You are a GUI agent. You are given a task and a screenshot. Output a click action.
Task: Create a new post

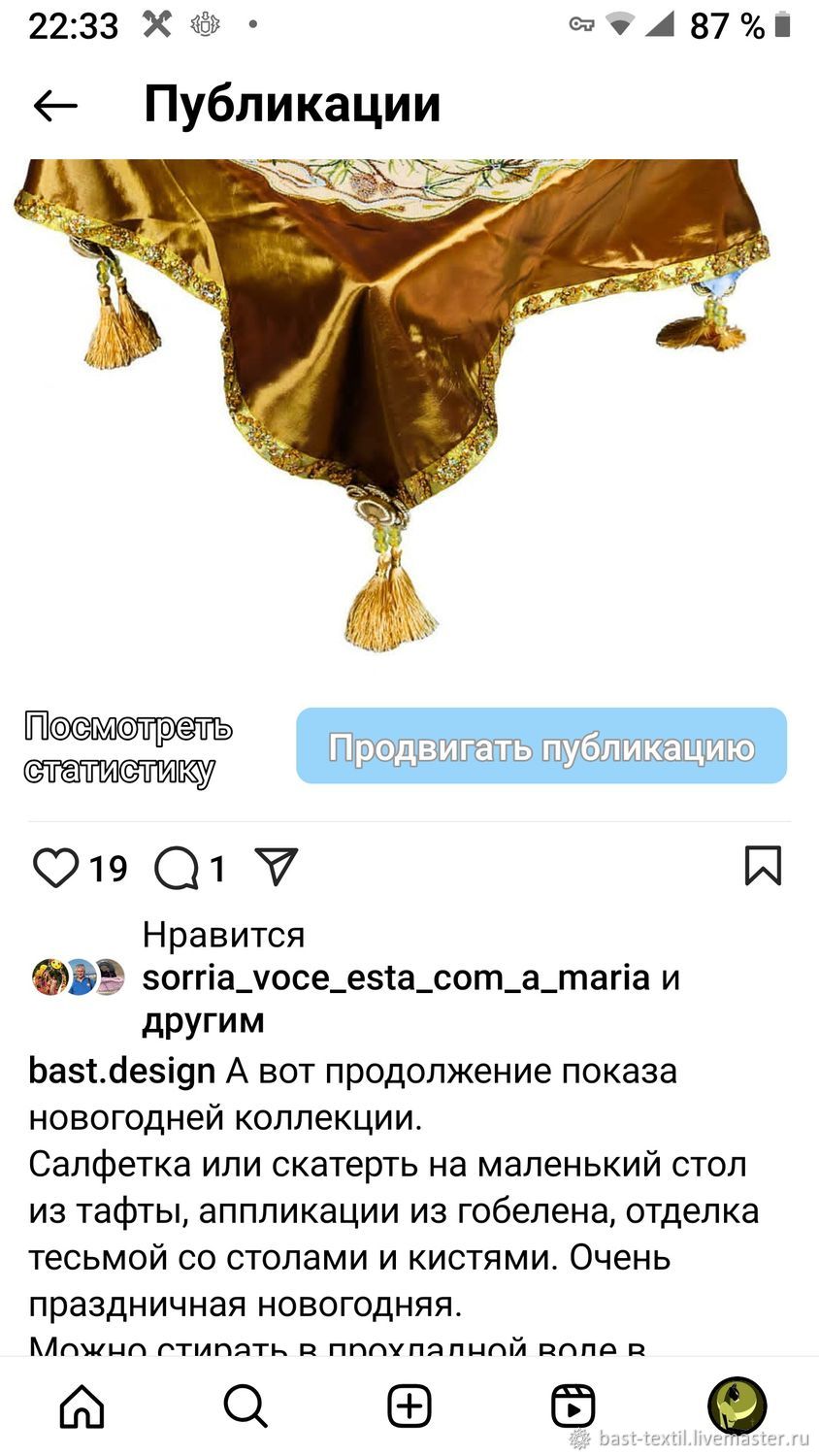click(409, 1406)
